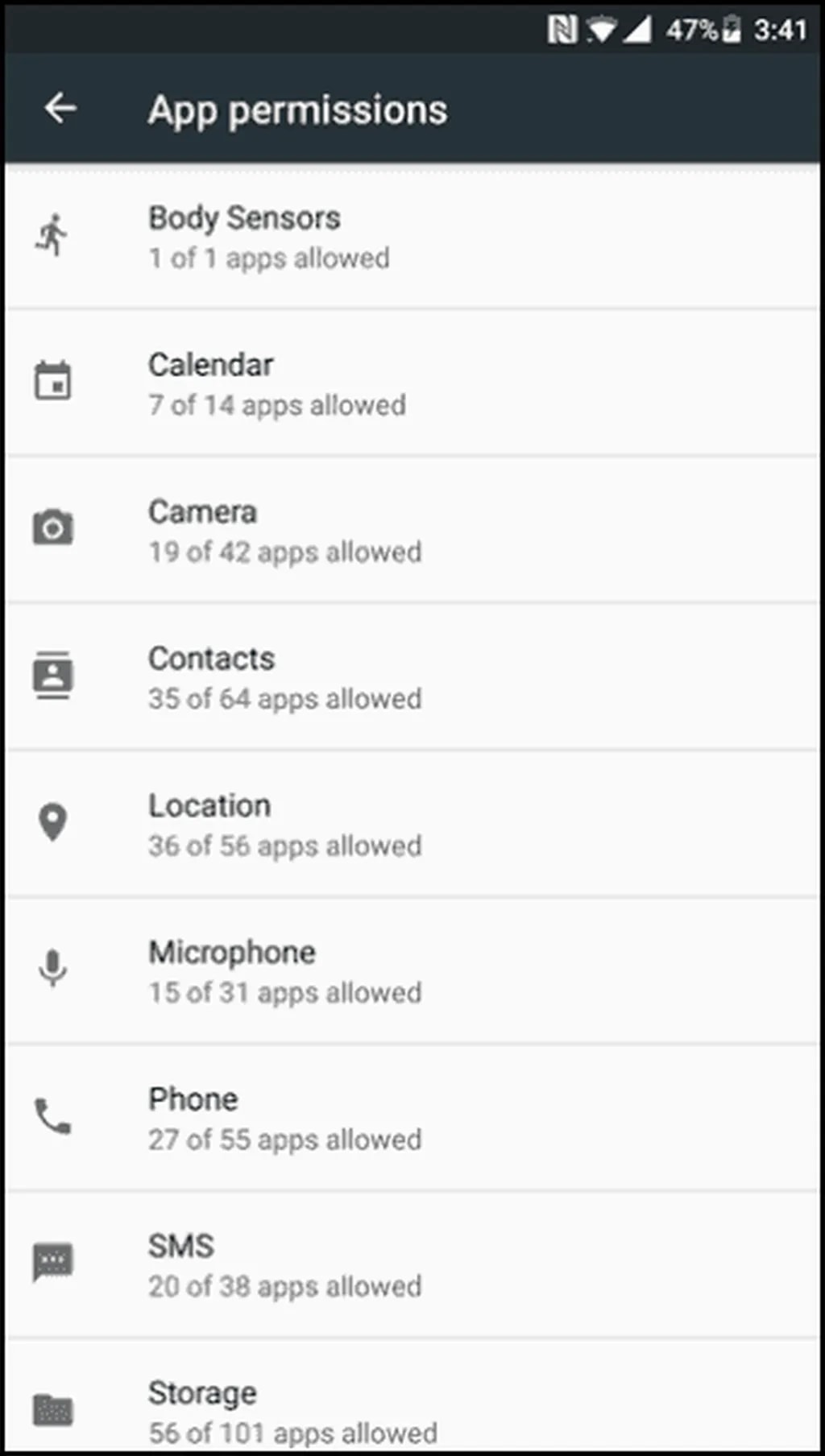Open the Calendar permission row
The height and width of the screenshot is (1456, 825).
point(411,383)
